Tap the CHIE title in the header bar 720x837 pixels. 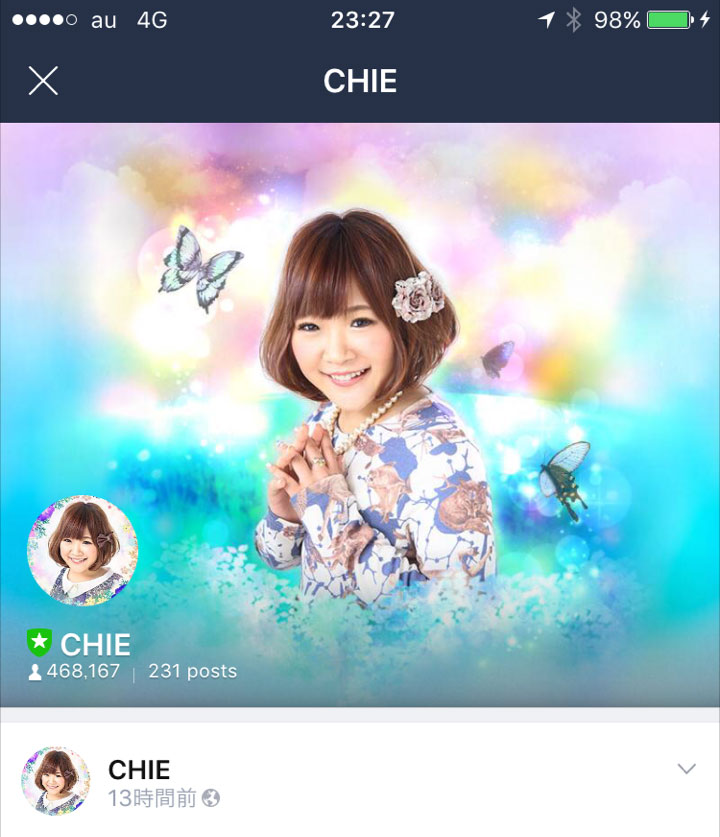point(360,82)
